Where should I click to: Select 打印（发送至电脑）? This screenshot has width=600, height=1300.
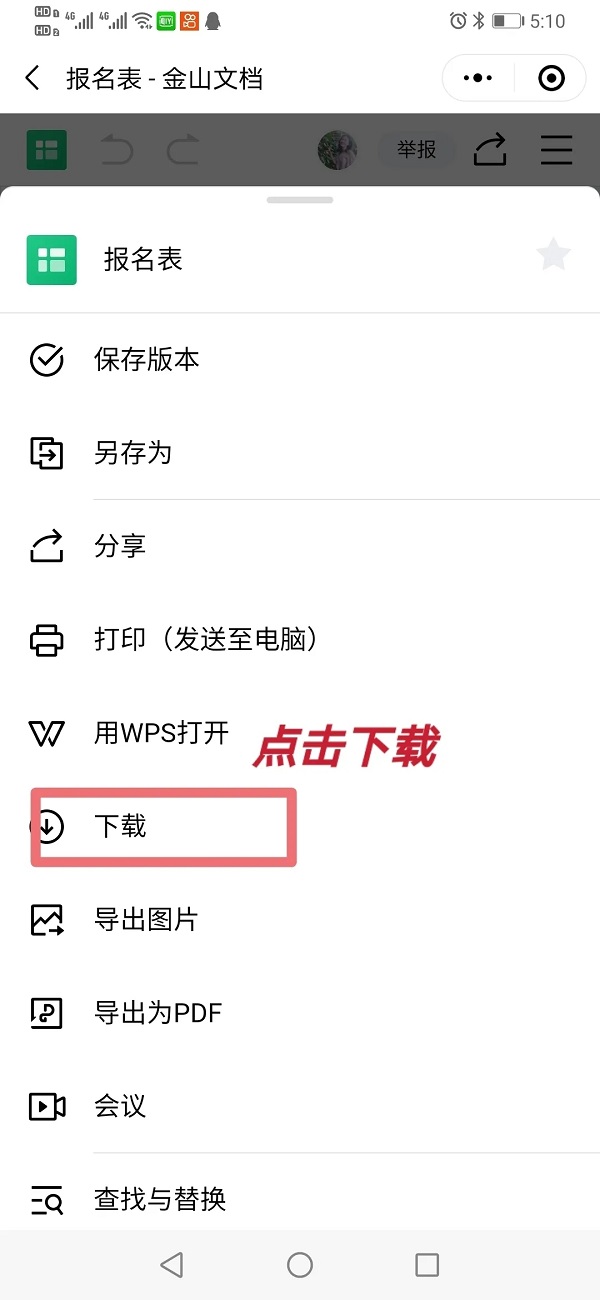(205, 639)
